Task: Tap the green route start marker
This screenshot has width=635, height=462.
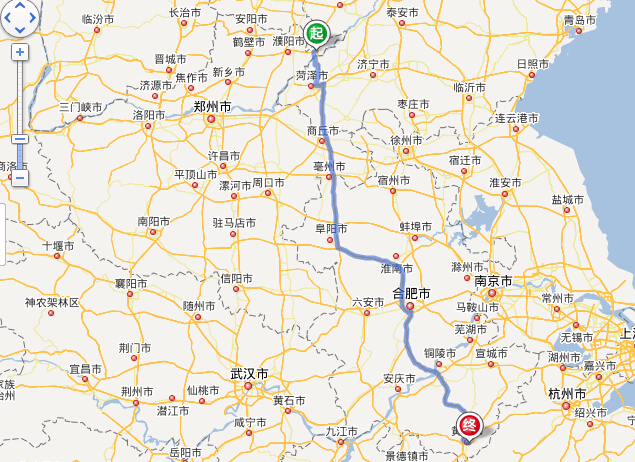Action: coord(317,32)
